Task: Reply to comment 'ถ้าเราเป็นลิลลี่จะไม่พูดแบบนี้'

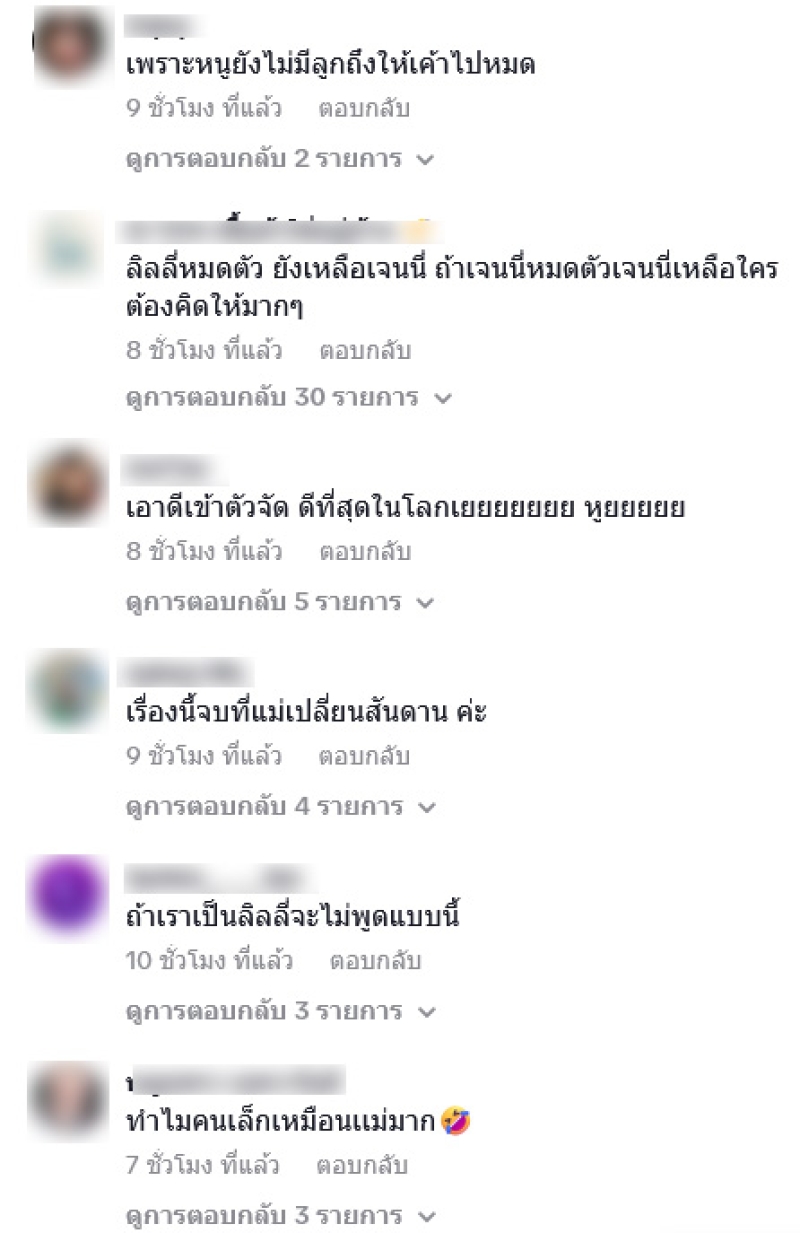Action: click(x=375, y=961)
